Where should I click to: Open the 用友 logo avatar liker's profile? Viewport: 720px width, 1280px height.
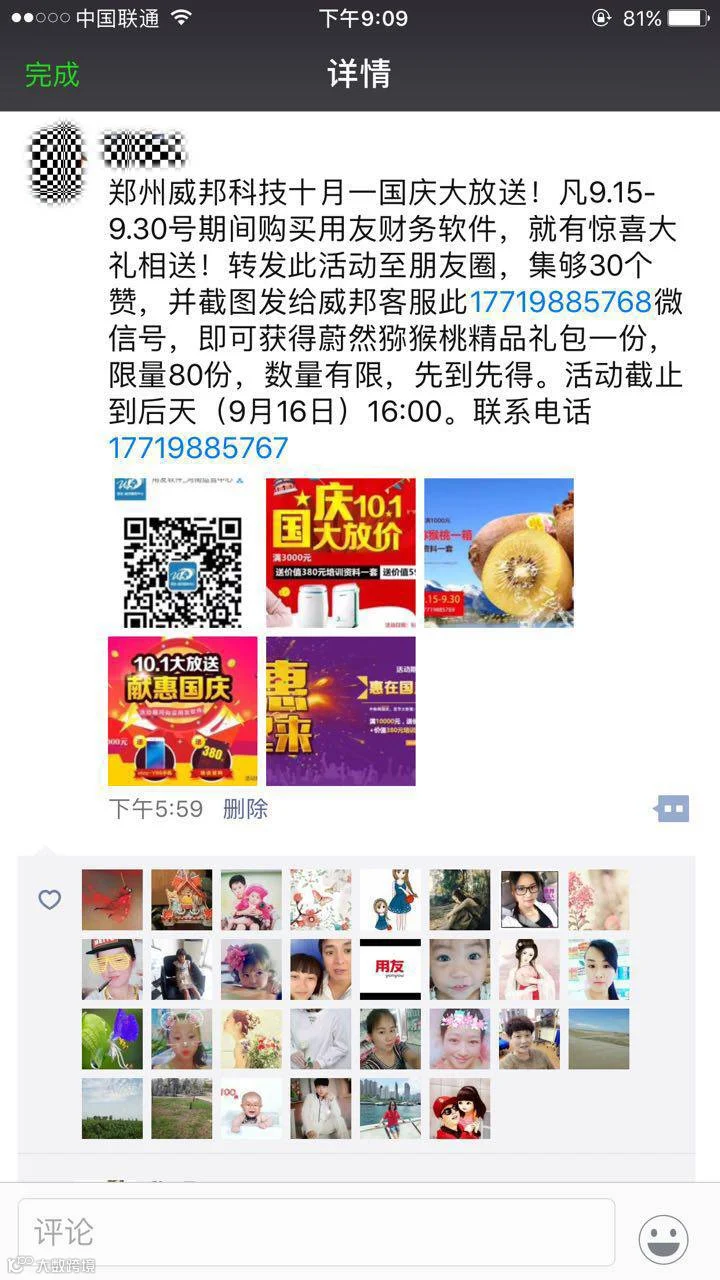click(x=390, y=970)
